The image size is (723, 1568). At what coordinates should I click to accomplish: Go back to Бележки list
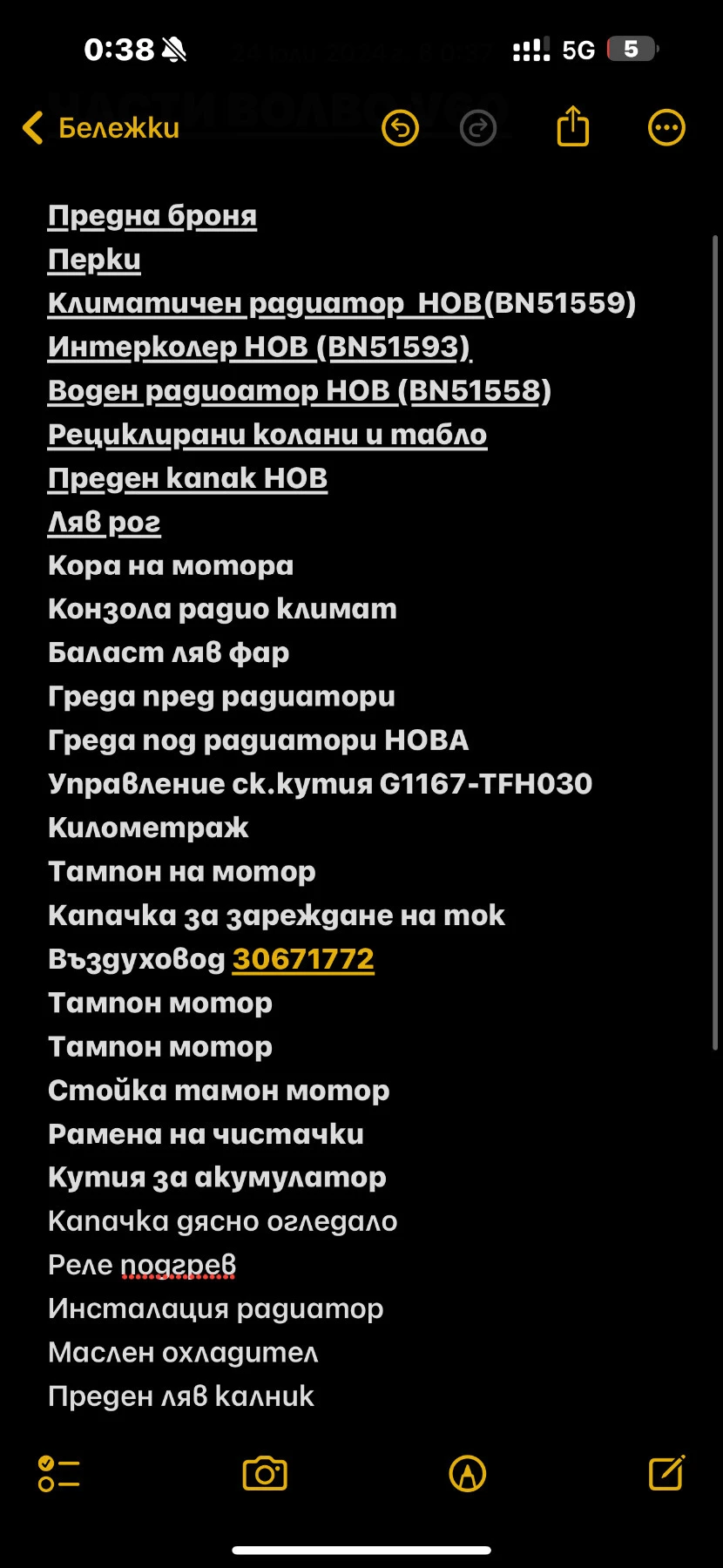(100, 128)
